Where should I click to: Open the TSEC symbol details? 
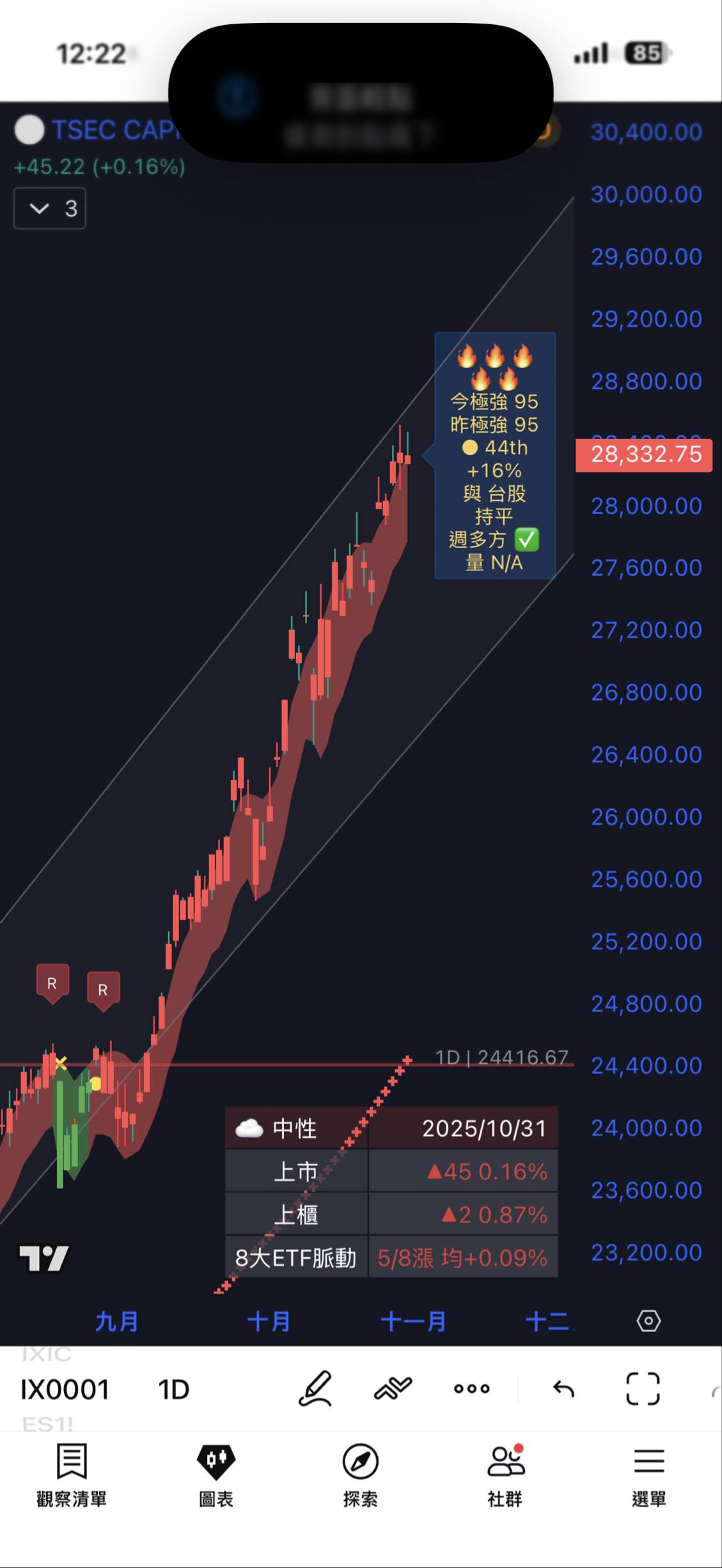tap(96, 130)
